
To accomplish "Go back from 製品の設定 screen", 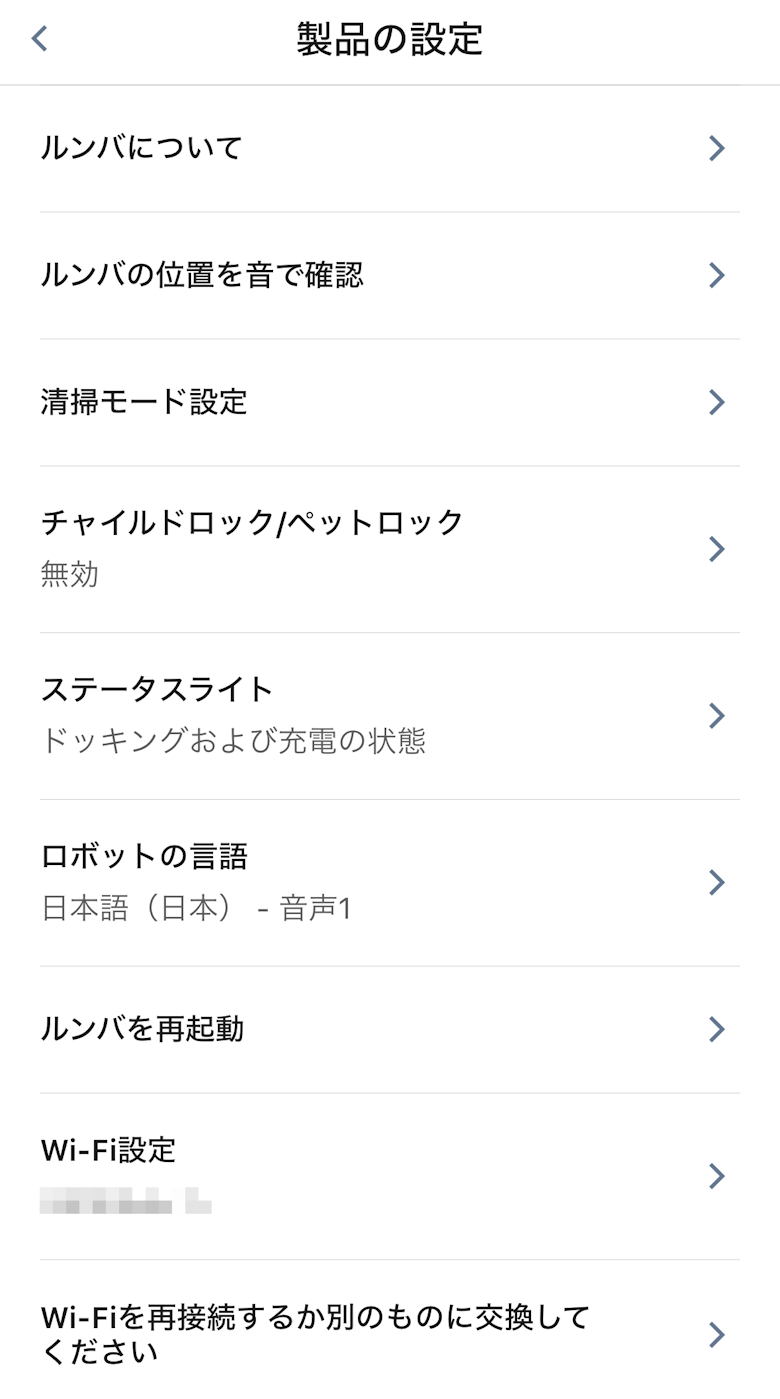I will point(39,39).
